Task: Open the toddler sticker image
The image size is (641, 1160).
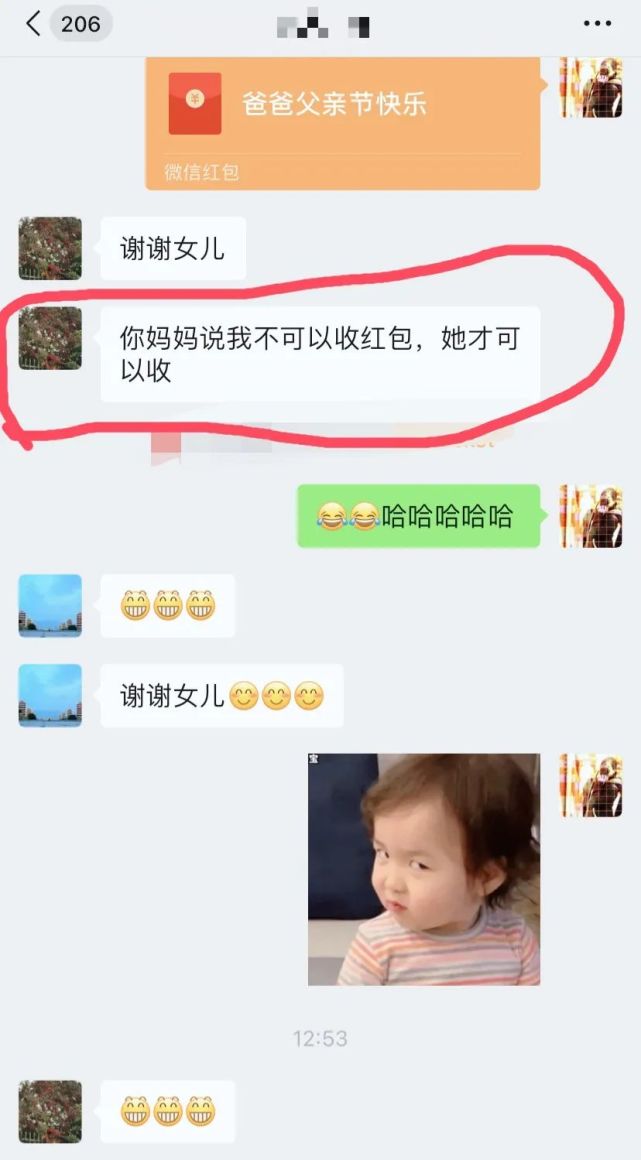Action: pos(424,869)
